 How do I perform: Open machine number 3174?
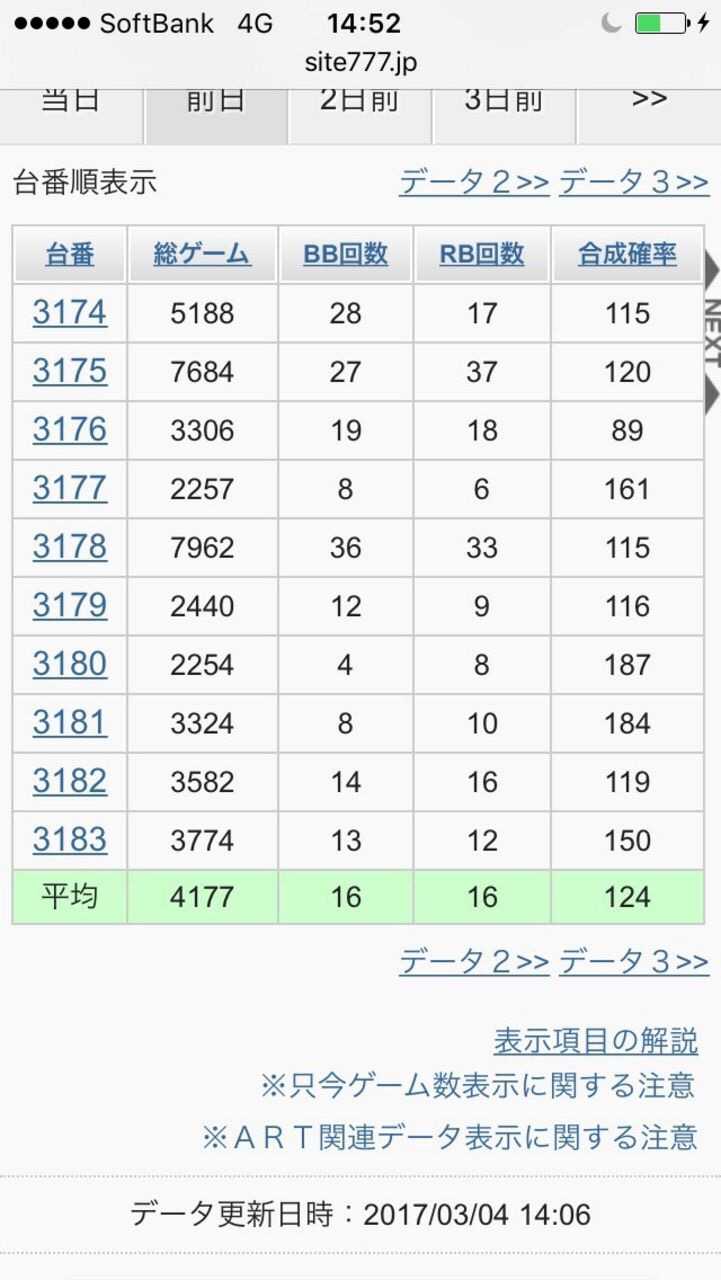(x=69, y=313)
